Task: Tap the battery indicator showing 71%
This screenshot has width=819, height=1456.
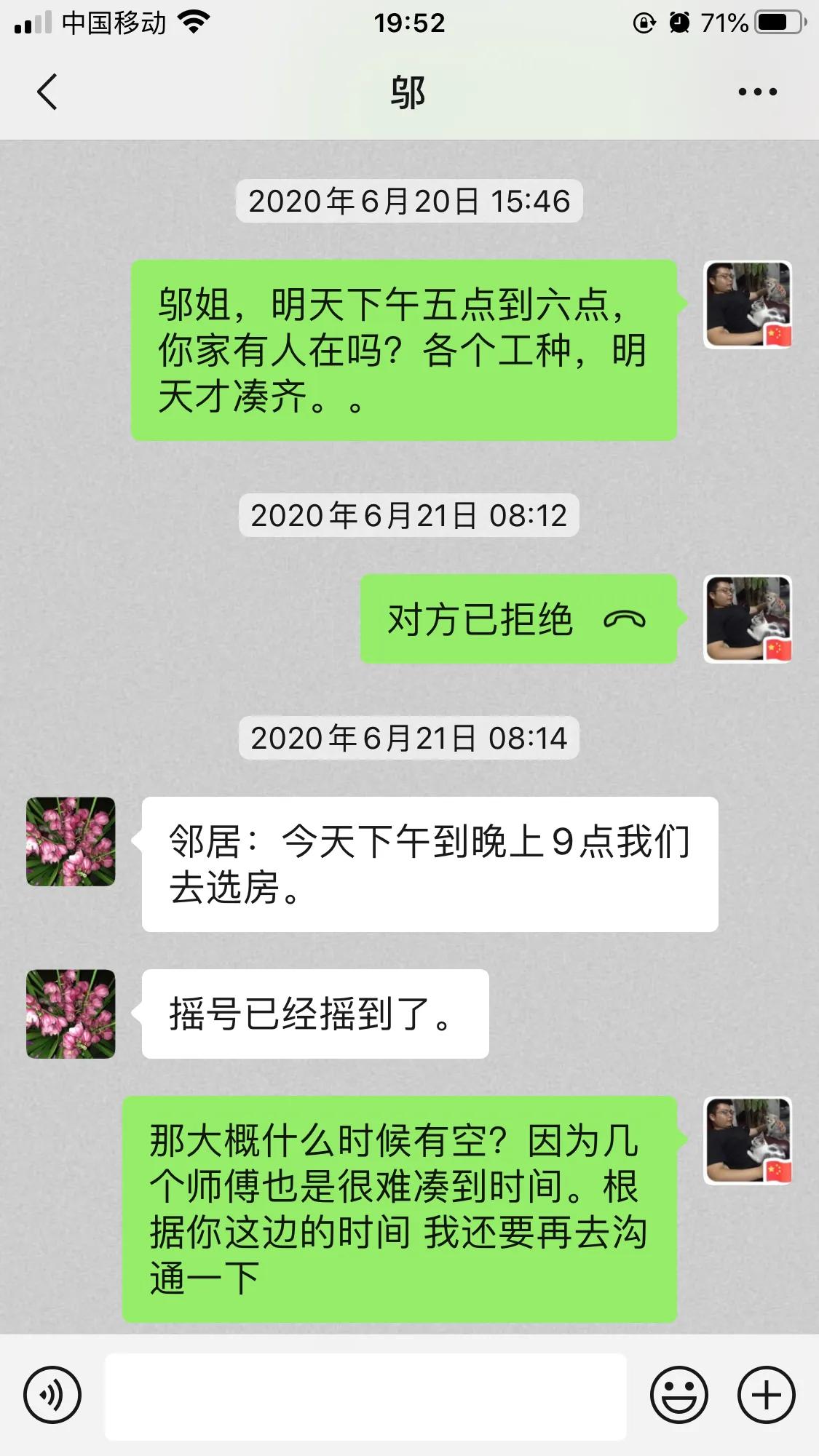Action: (774, 22)
